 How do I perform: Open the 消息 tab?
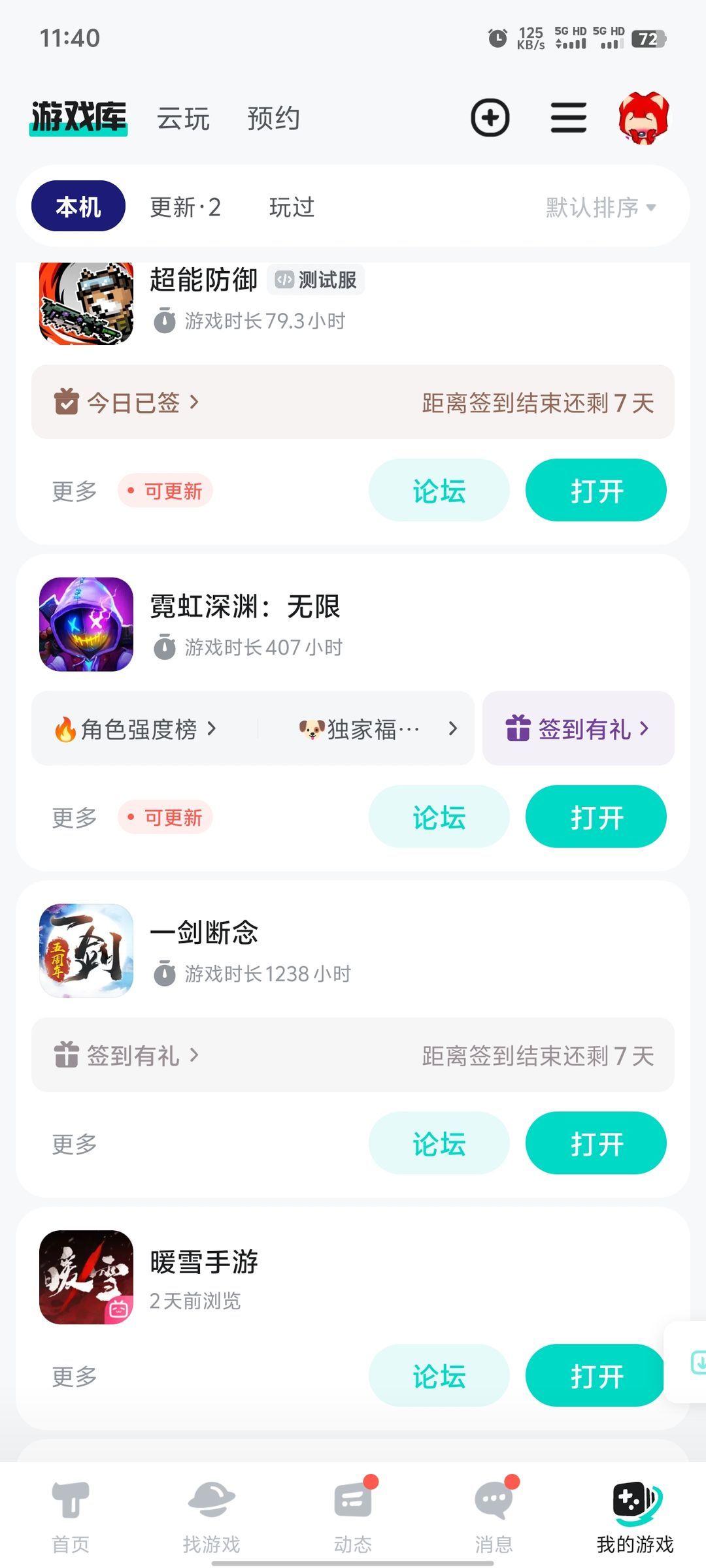[x=494, y=1514]
